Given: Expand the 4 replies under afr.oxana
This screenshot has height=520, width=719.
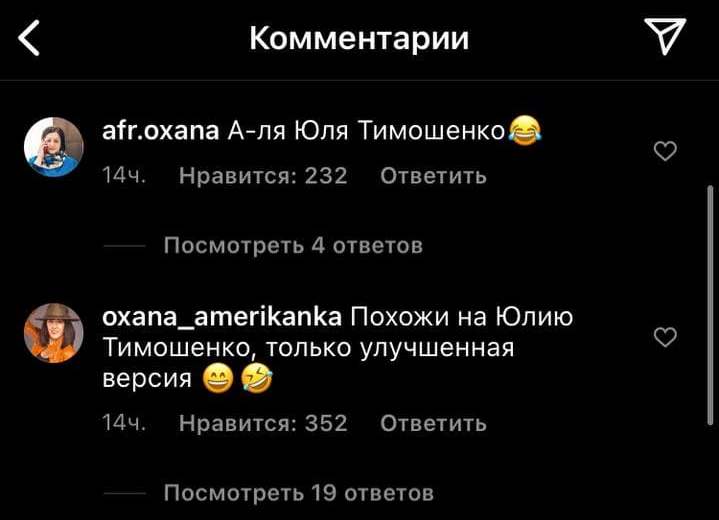Looking at the screenshot, I should click(x=292, y=245).
